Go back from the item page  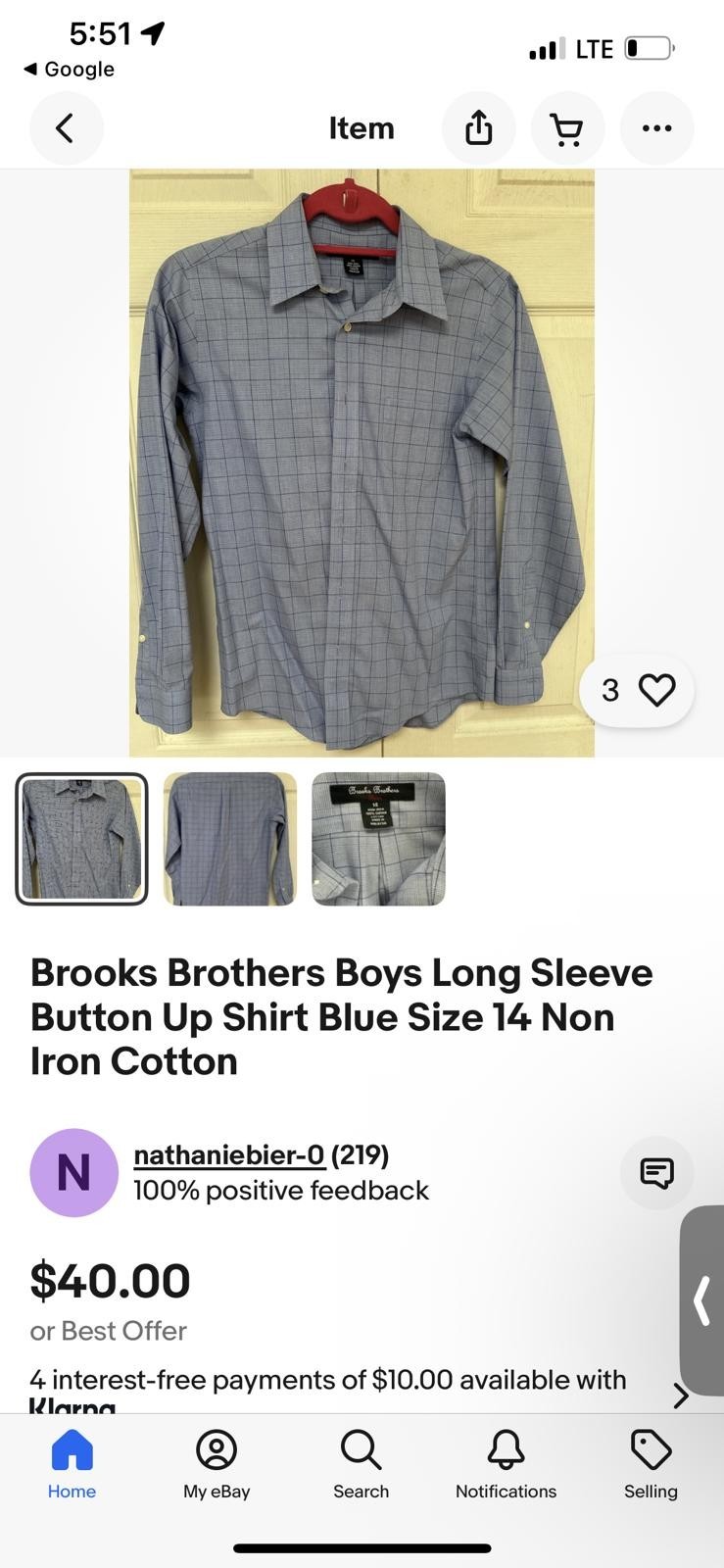click(x=66, y=128)
